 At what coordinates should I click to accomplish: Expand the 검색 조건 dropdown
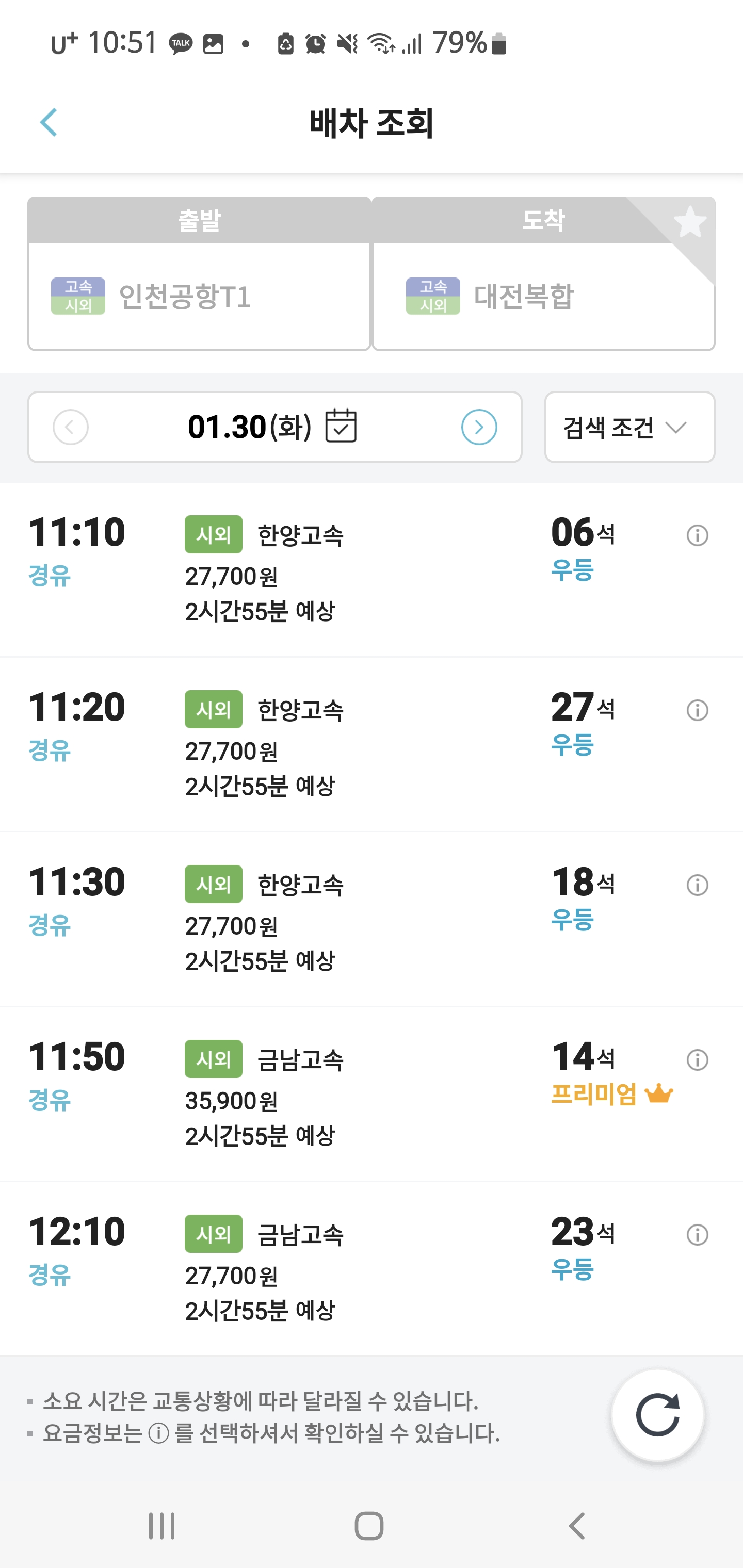tap(629, 426)
